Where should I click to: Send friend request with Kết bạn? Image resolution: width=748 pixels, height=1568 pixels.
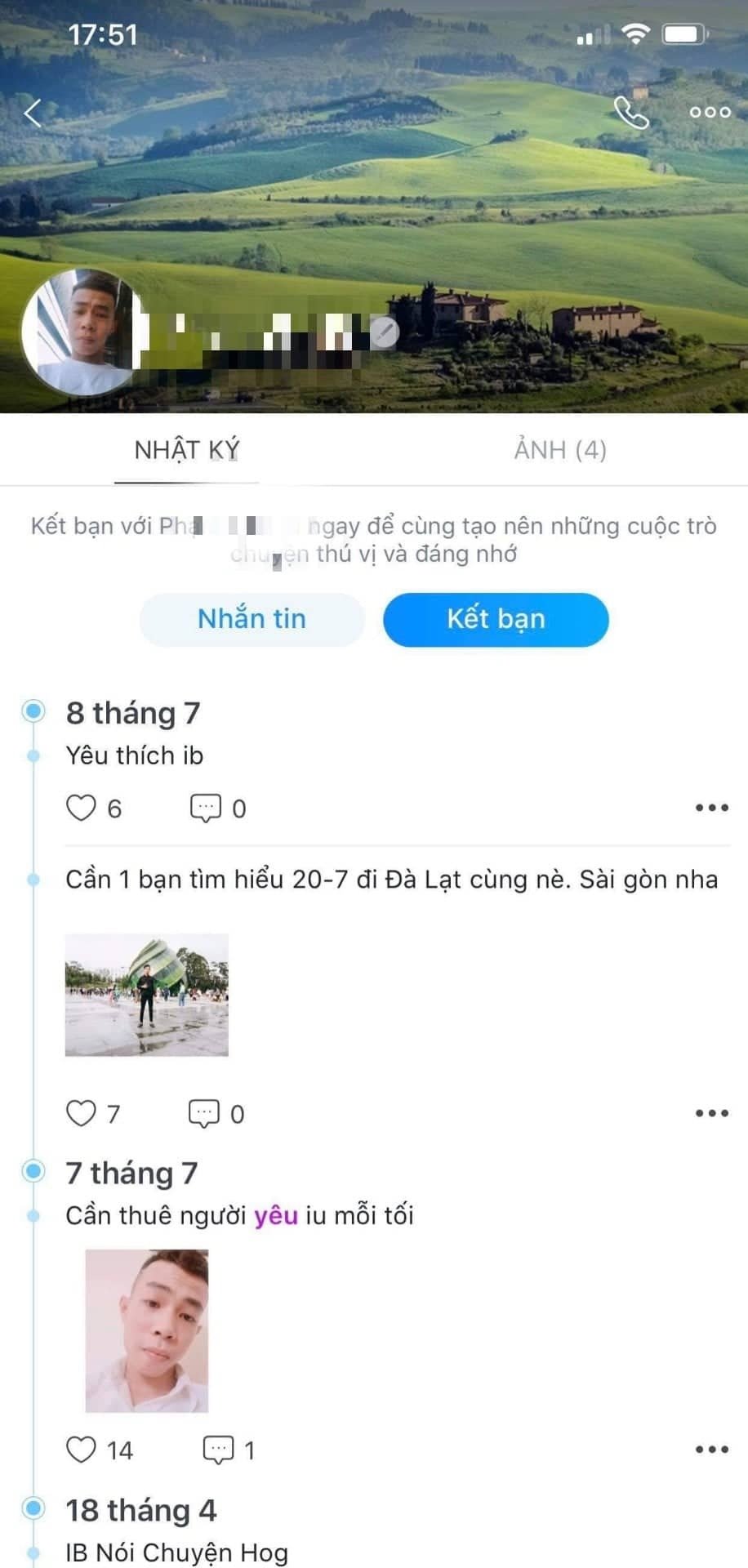pyautogui.click(x=496, y=619)
